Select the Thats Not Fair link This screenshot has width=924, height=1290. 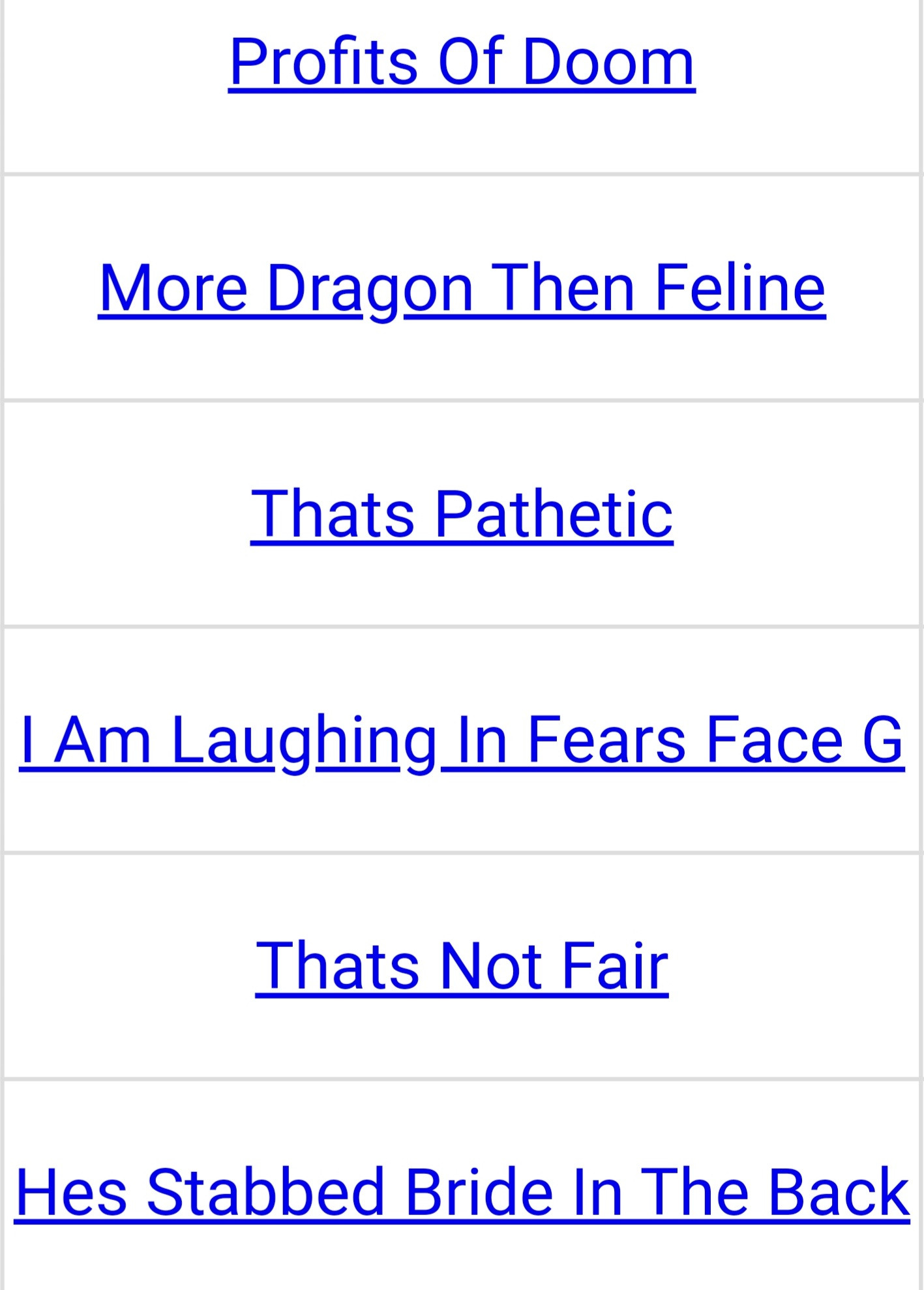point(462,966)
